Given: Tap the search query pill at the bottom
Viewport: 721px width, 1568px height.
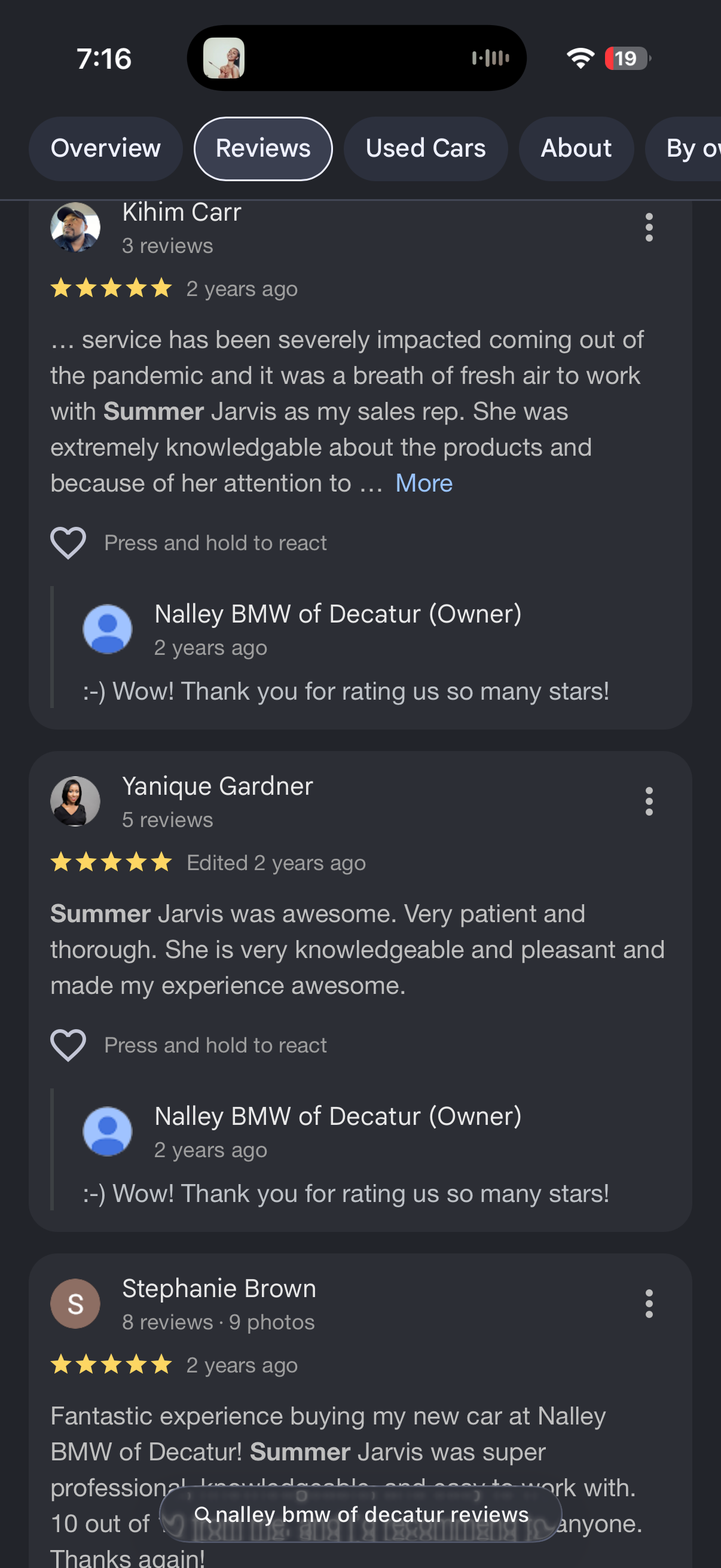Looking at the screenshot, I should tap(360, 1515).
